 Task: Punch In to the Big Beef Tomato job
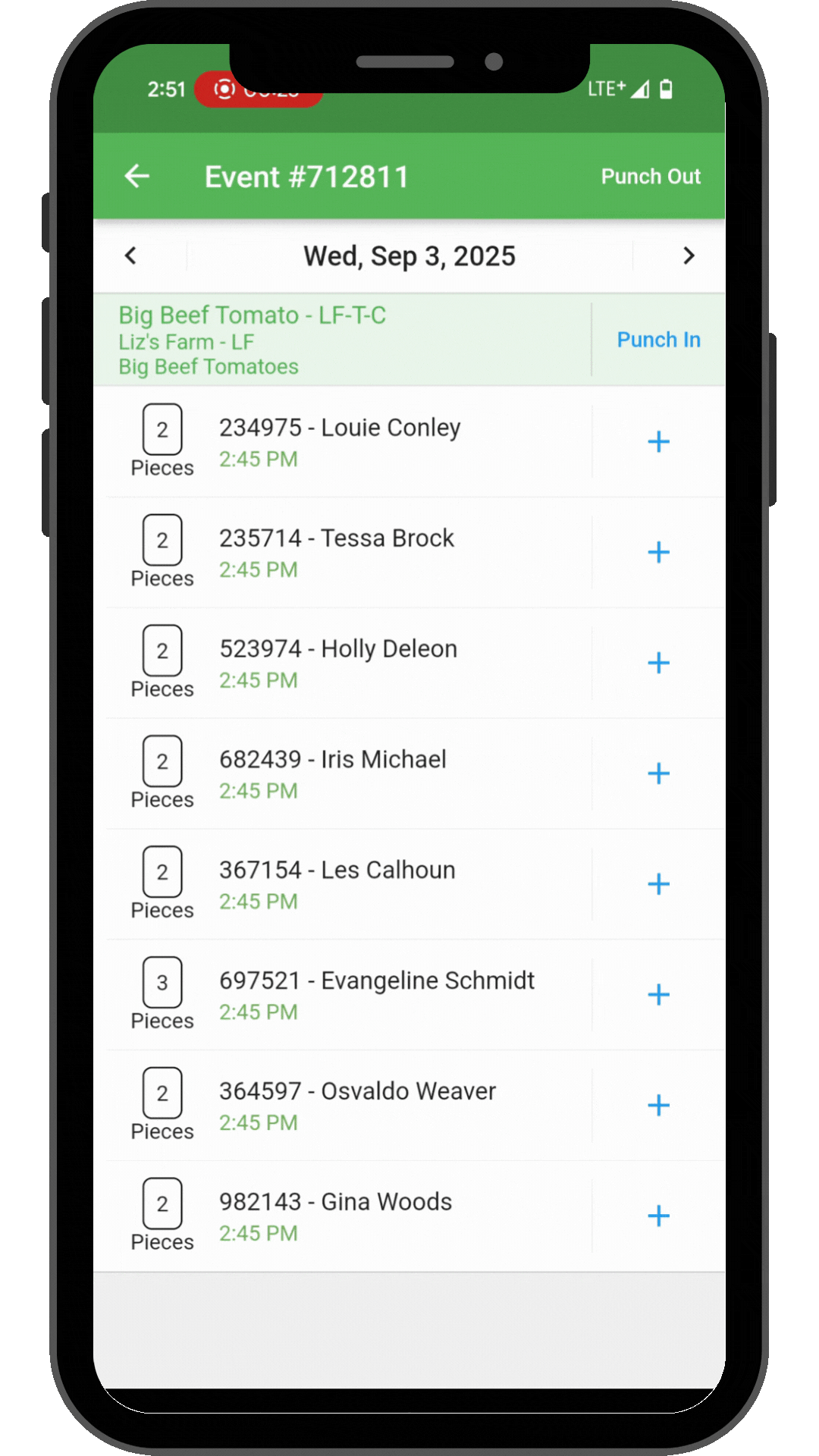click(658, 340)
